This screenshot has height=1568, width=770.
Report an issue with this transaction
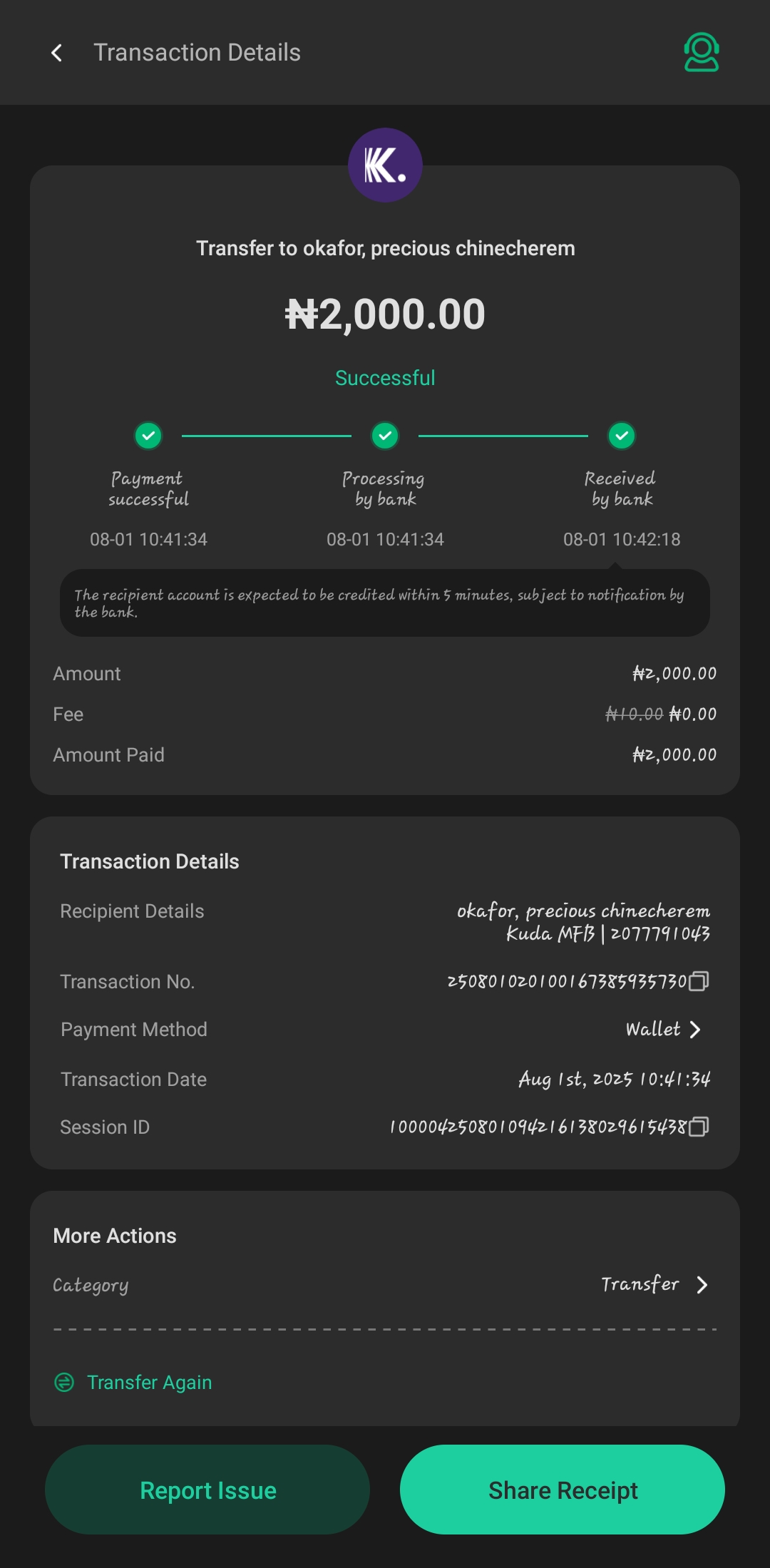(x=207, y=1490)
